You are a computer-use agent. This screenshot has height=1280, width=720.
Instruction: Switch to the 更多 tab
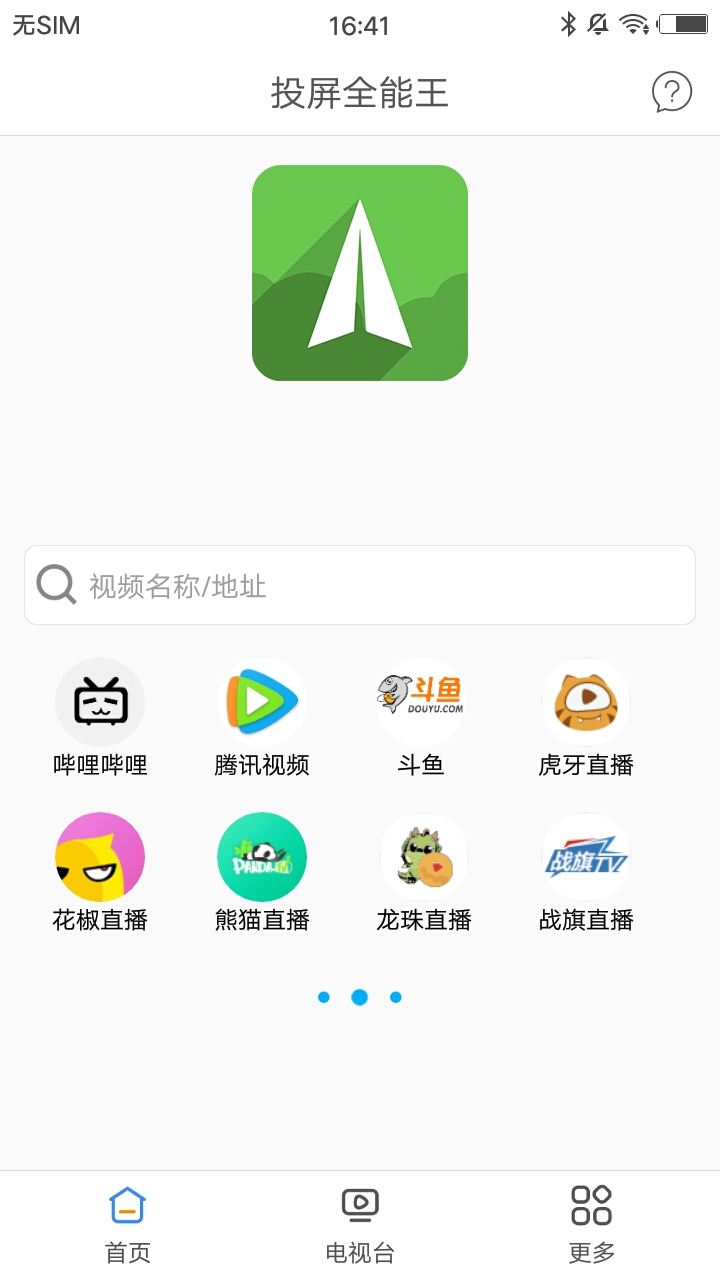point(591,1223)
